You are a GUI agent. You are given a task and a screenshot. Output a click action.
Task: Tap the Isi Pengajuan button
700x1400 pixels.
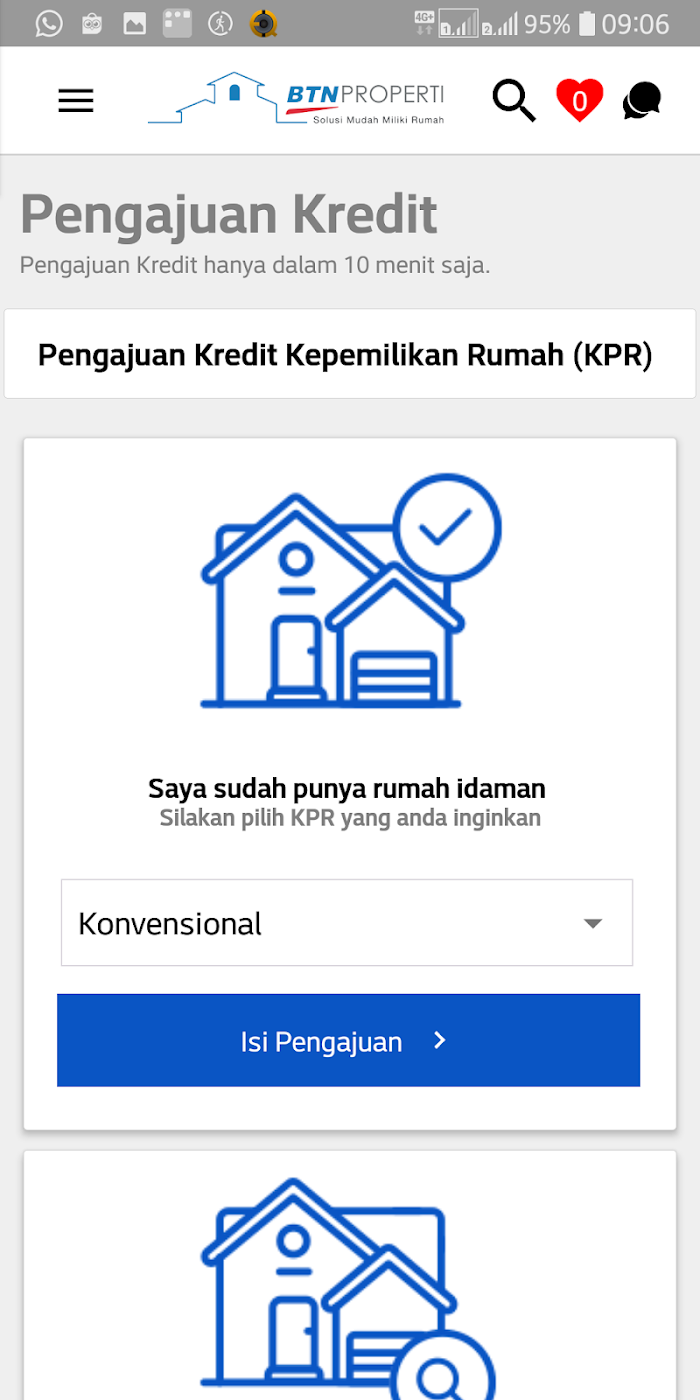(x=348, y=1041)
